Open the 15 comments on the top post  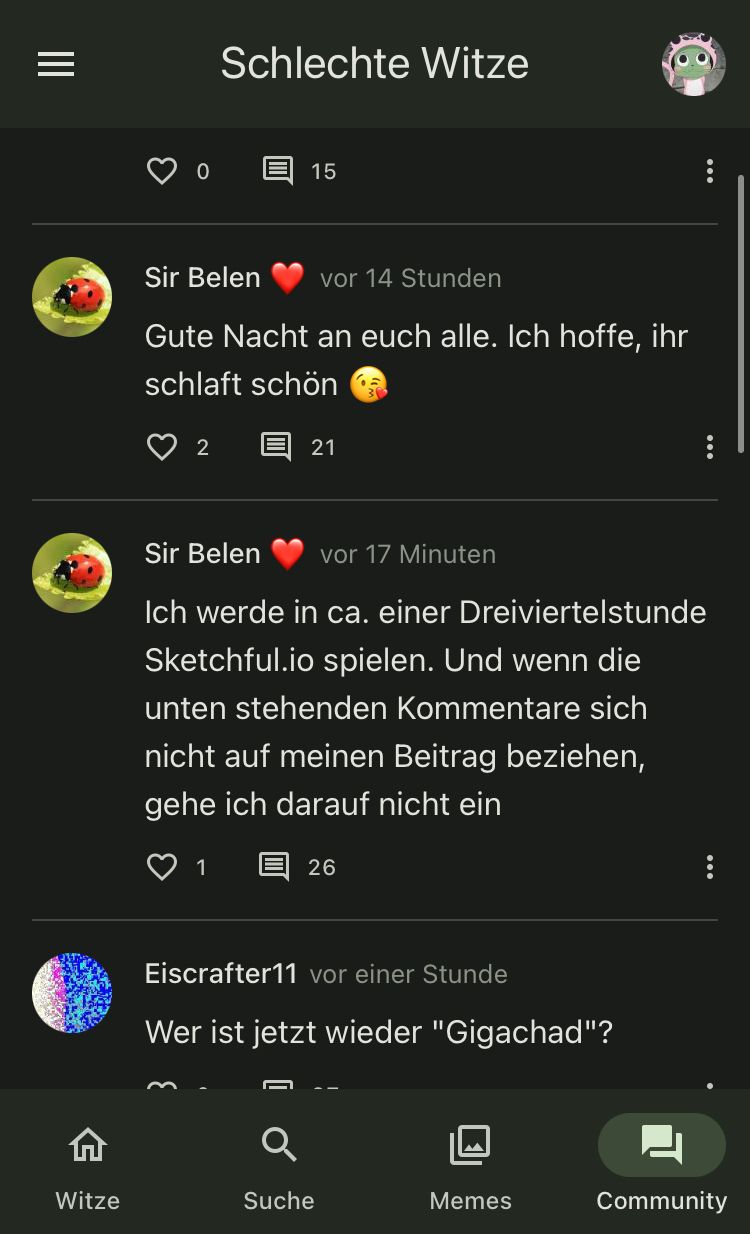click(278, 171)
